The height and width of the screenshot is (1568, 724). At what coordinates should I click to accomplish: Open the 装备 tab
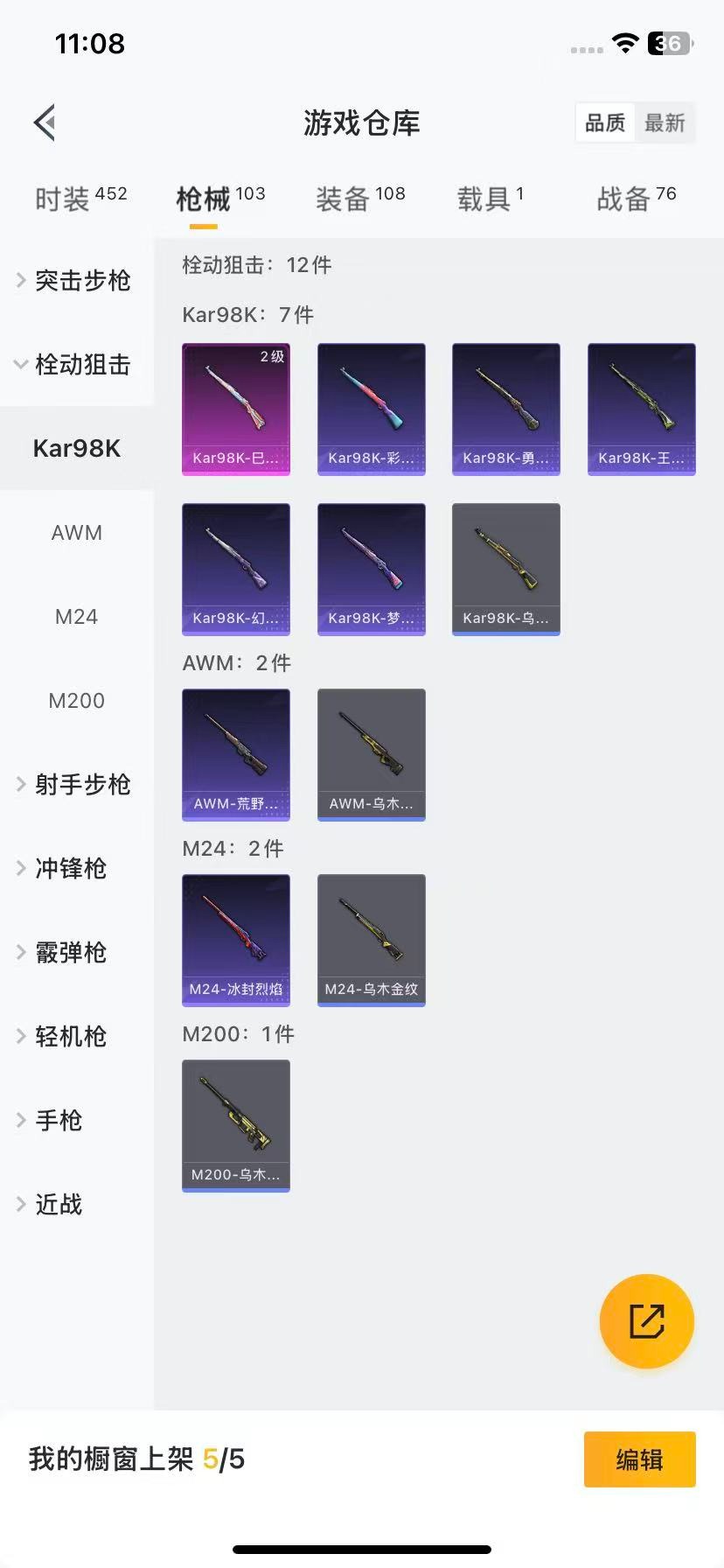click(x=359, y=199)
